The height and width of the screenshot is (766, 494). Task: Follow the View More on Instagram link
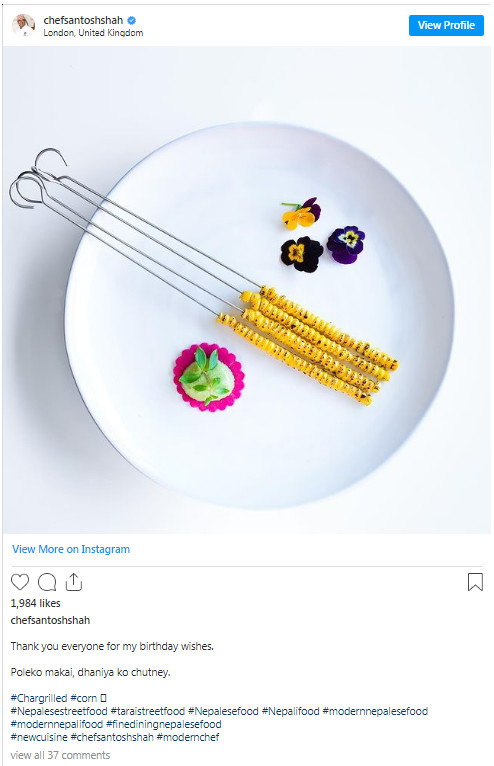click(x=71, y=549)
